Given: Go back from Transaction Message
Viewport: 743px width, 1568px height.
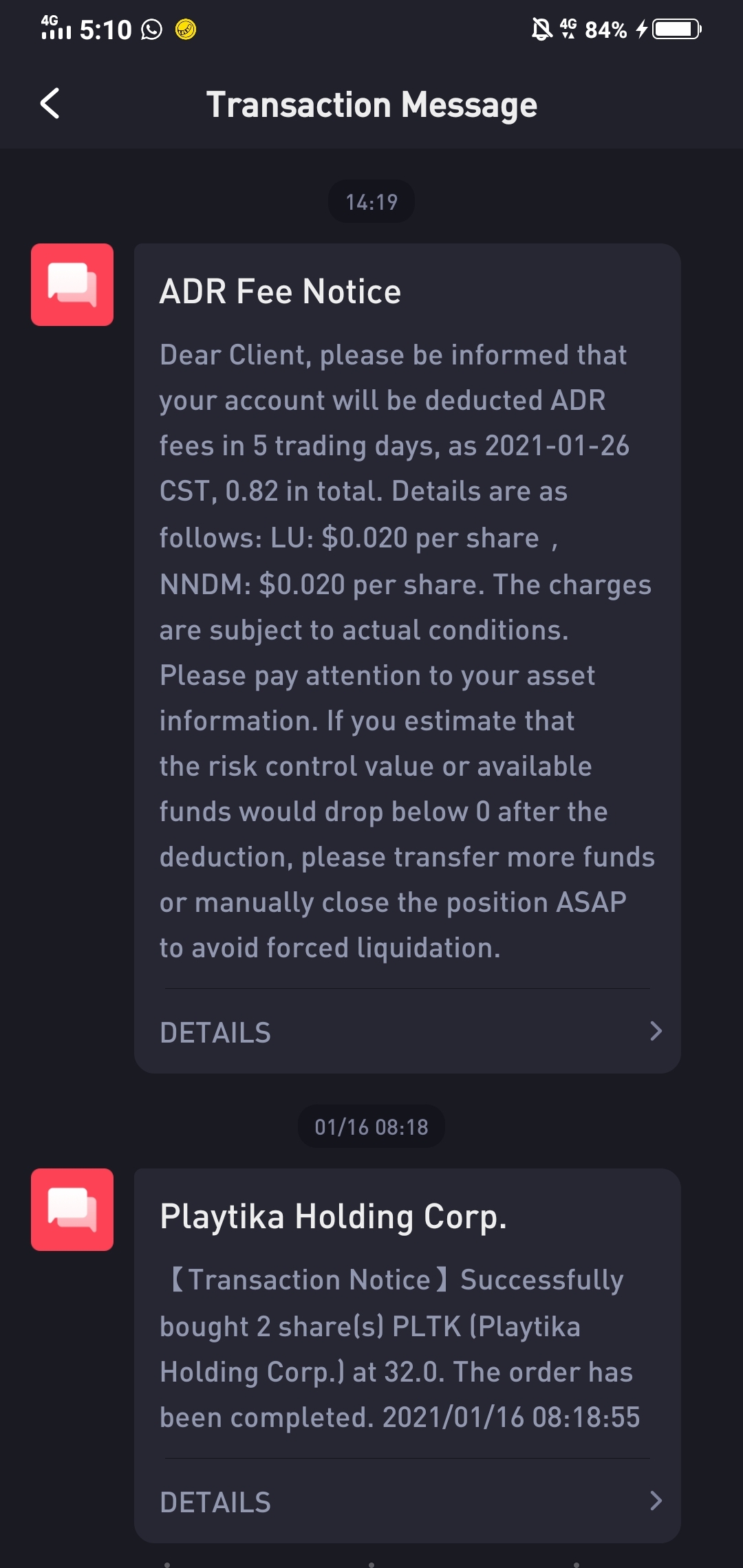Looking at the screenshot, I should coord(50,104).
